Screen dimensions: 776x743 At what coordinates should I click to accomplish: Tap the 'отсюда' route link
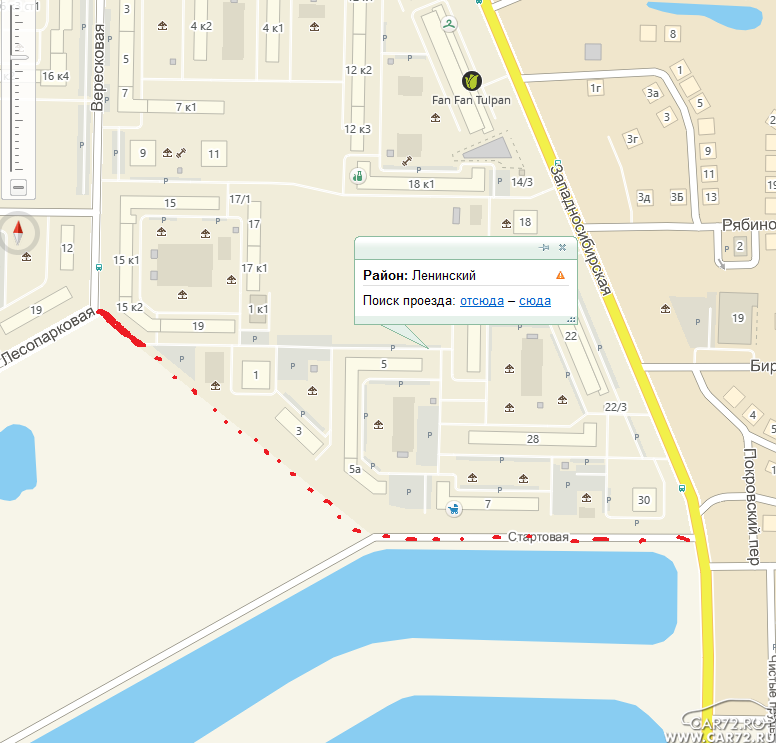pos(481,300)
